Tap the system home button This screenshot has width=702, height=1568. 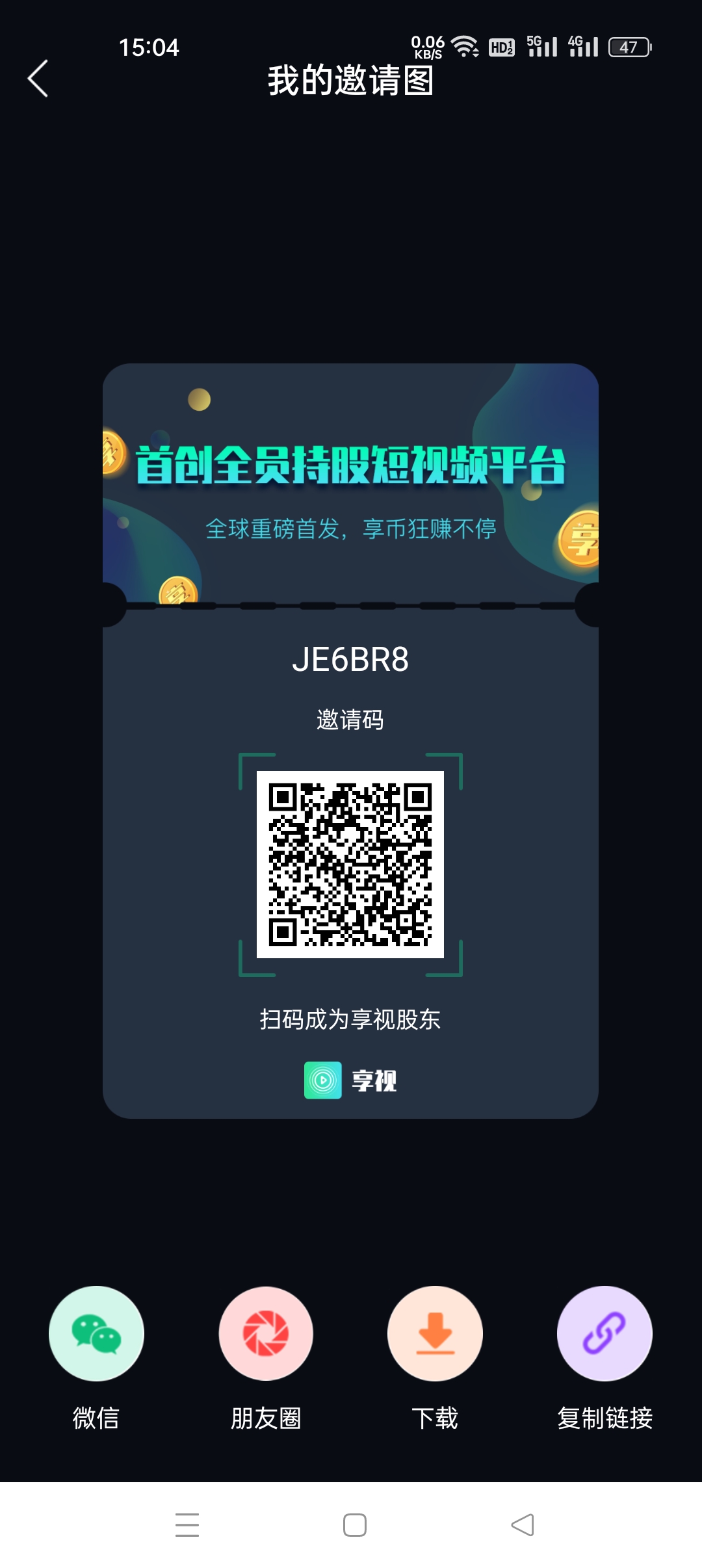pyautogui.click(x=355, y=1525)
